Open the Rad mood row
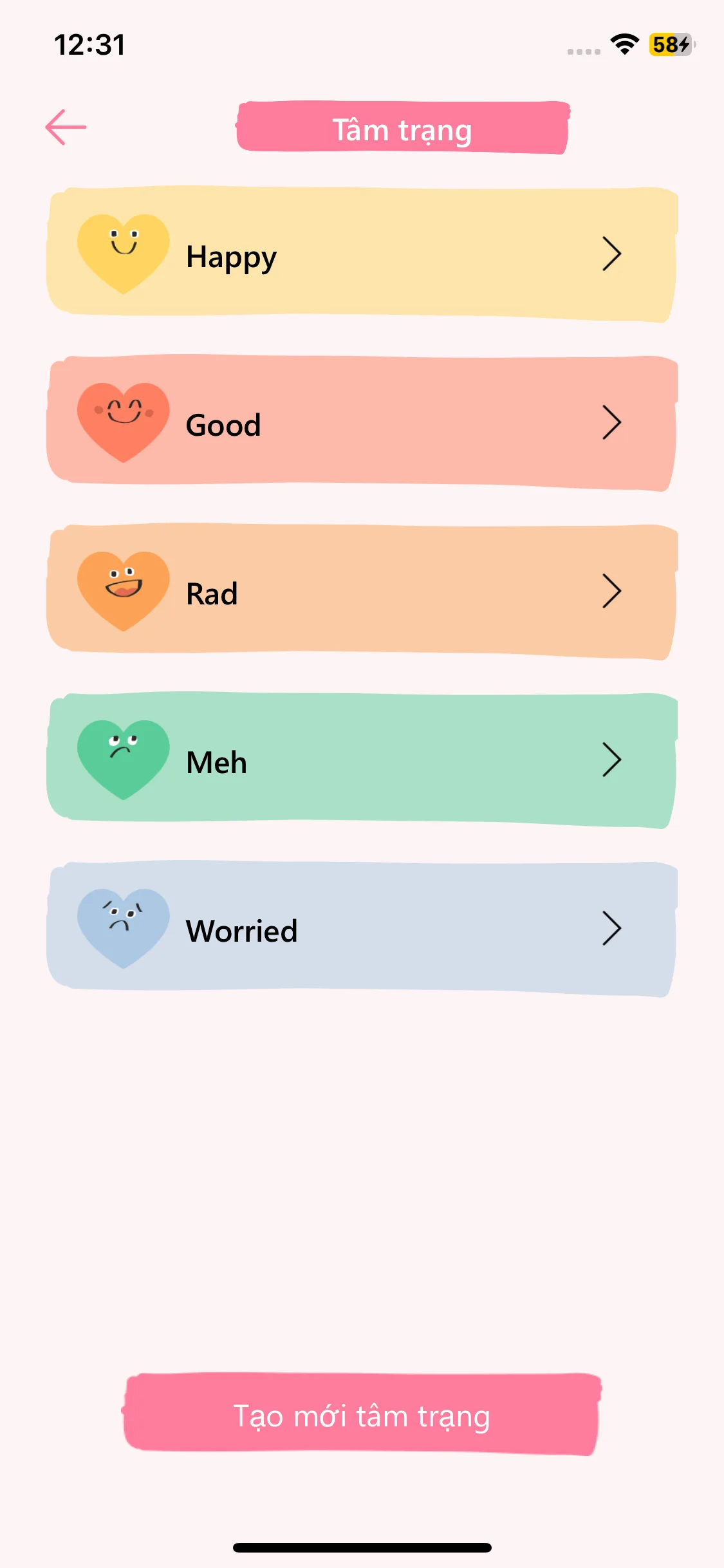This screenshot has width=724, height=1568. click(362, 592)
